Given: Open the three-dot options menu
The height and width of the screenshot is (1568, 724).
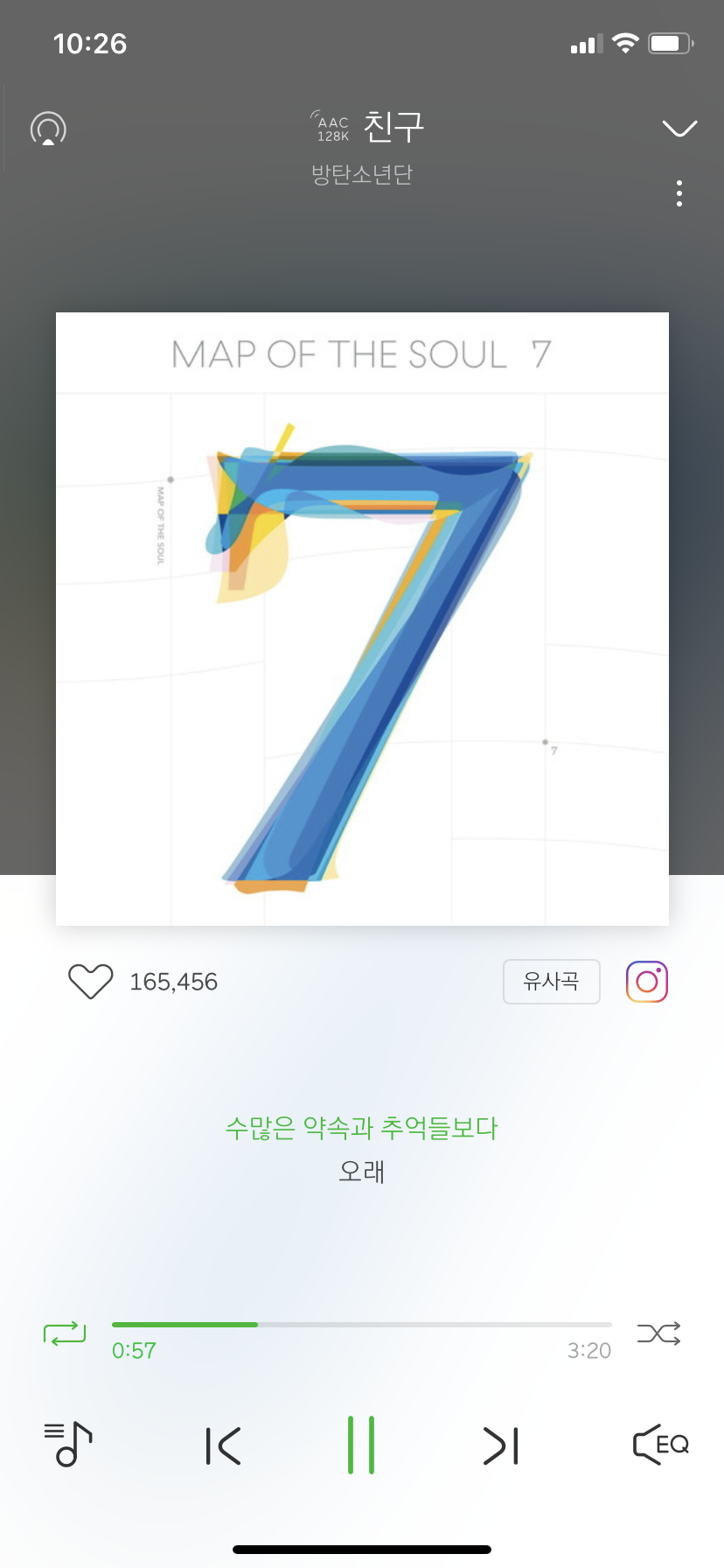Looking at the screenshot, I should click(x=679, y=193).
